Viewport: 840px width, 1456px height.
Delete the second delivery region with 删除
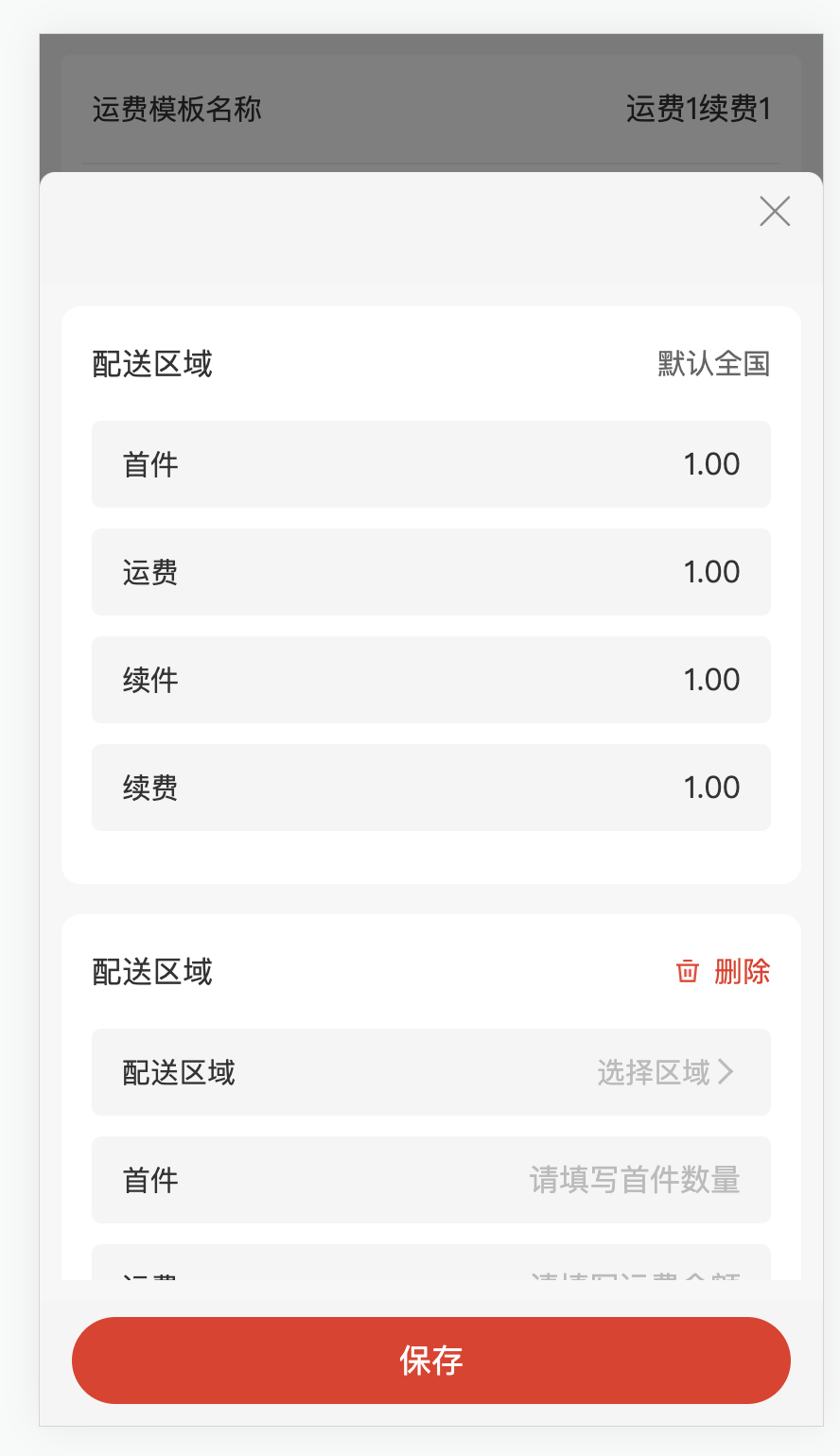(725, 972)
